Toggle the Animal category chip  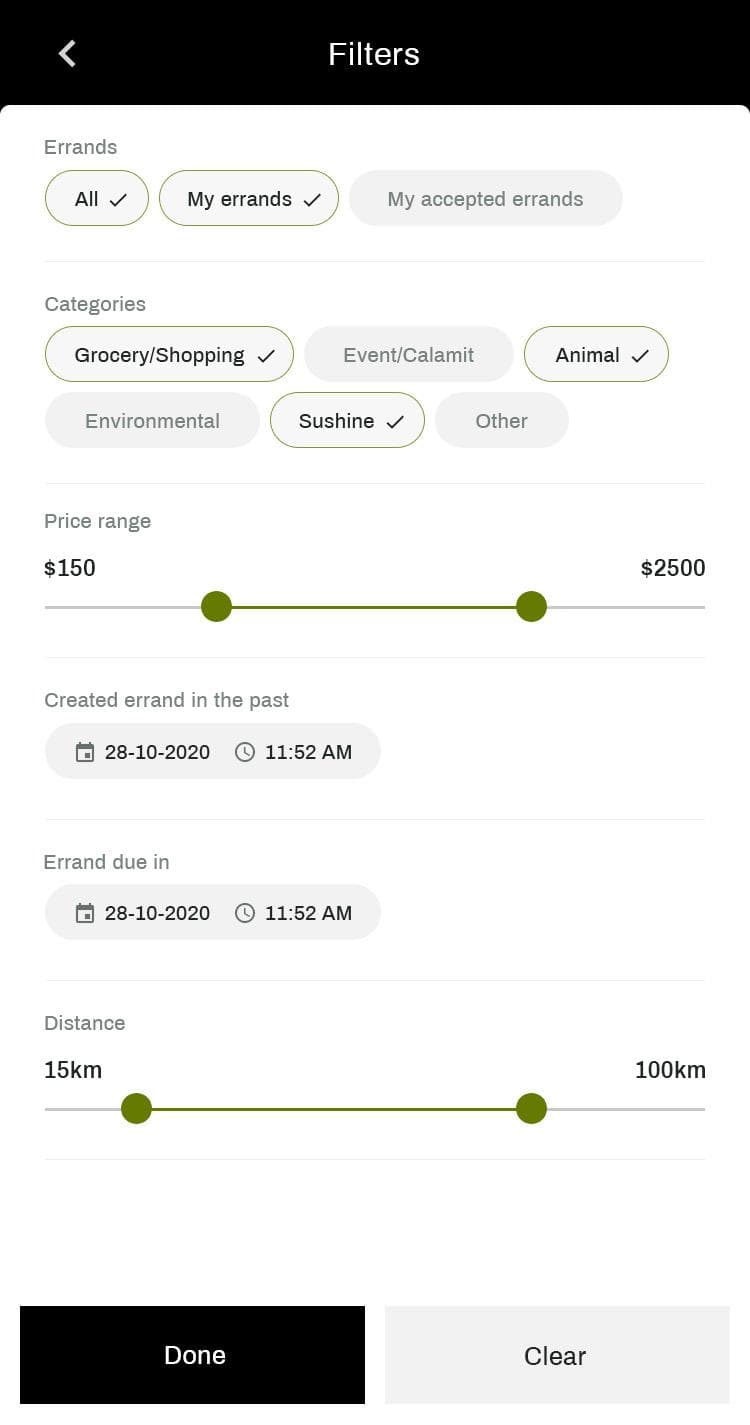(x=596, y=355)
